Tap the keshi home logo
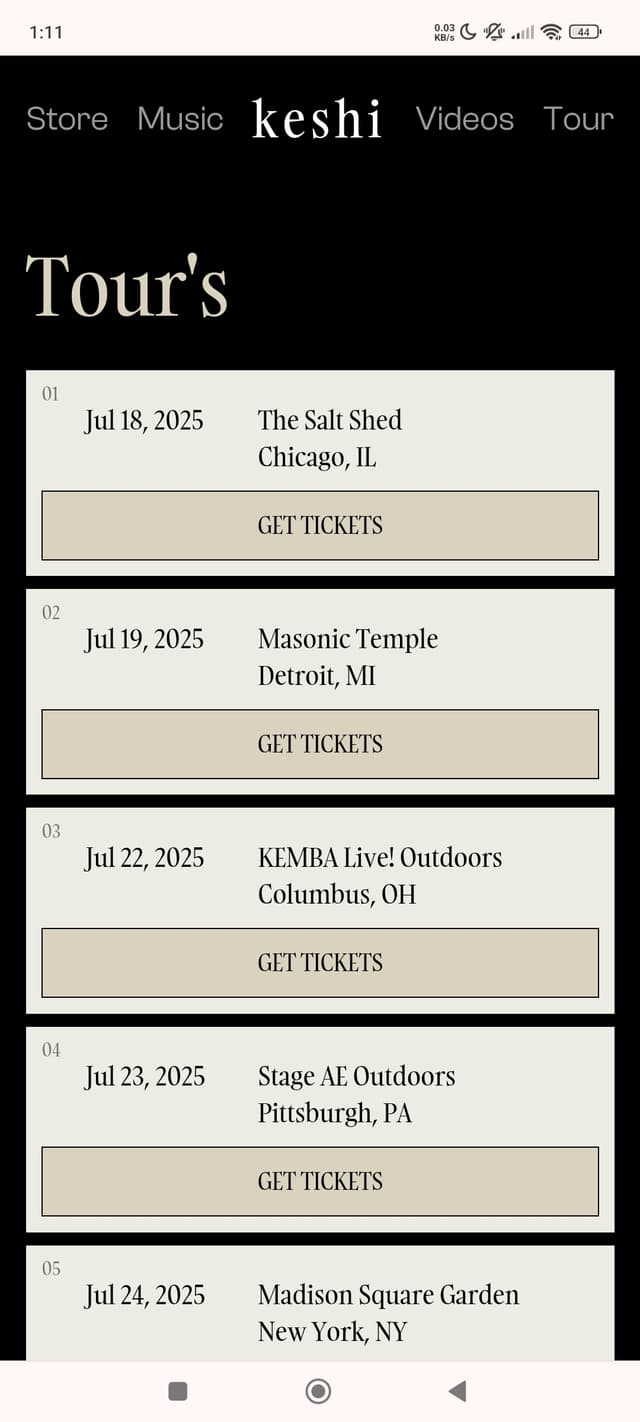 click(317, 119)
